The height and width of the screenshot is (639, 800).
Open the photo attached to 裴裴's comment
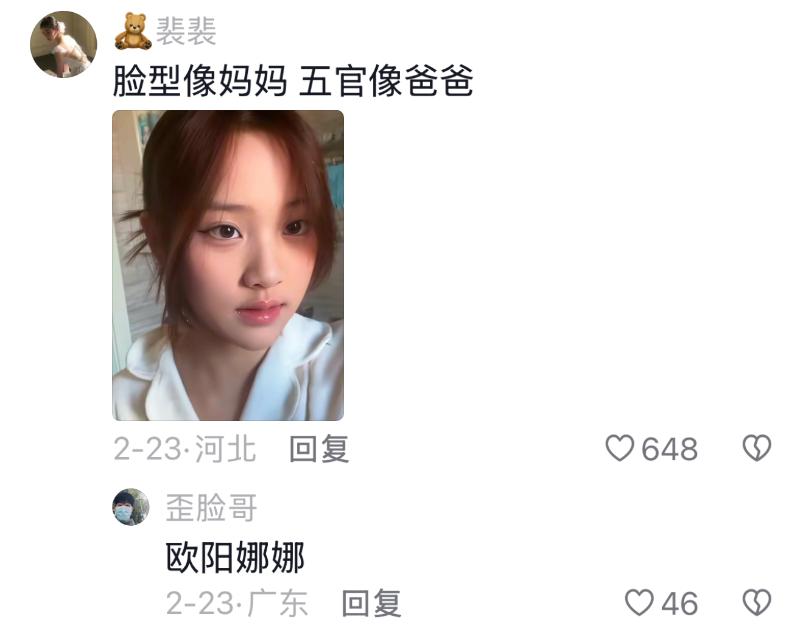(228, 265)
